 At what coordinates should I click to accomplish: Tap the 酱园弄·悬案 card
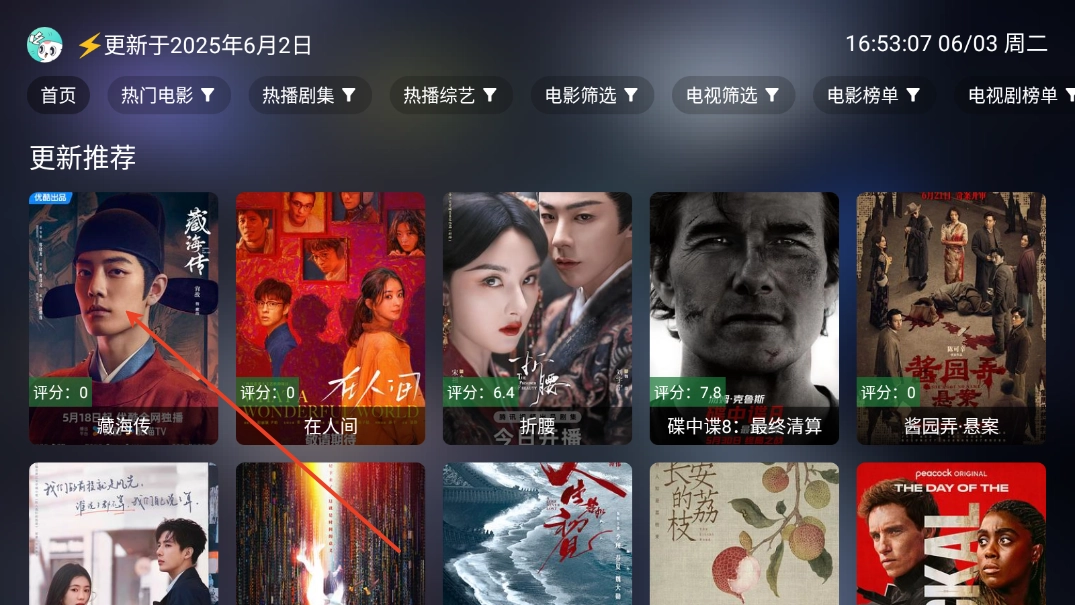[951, 318]
